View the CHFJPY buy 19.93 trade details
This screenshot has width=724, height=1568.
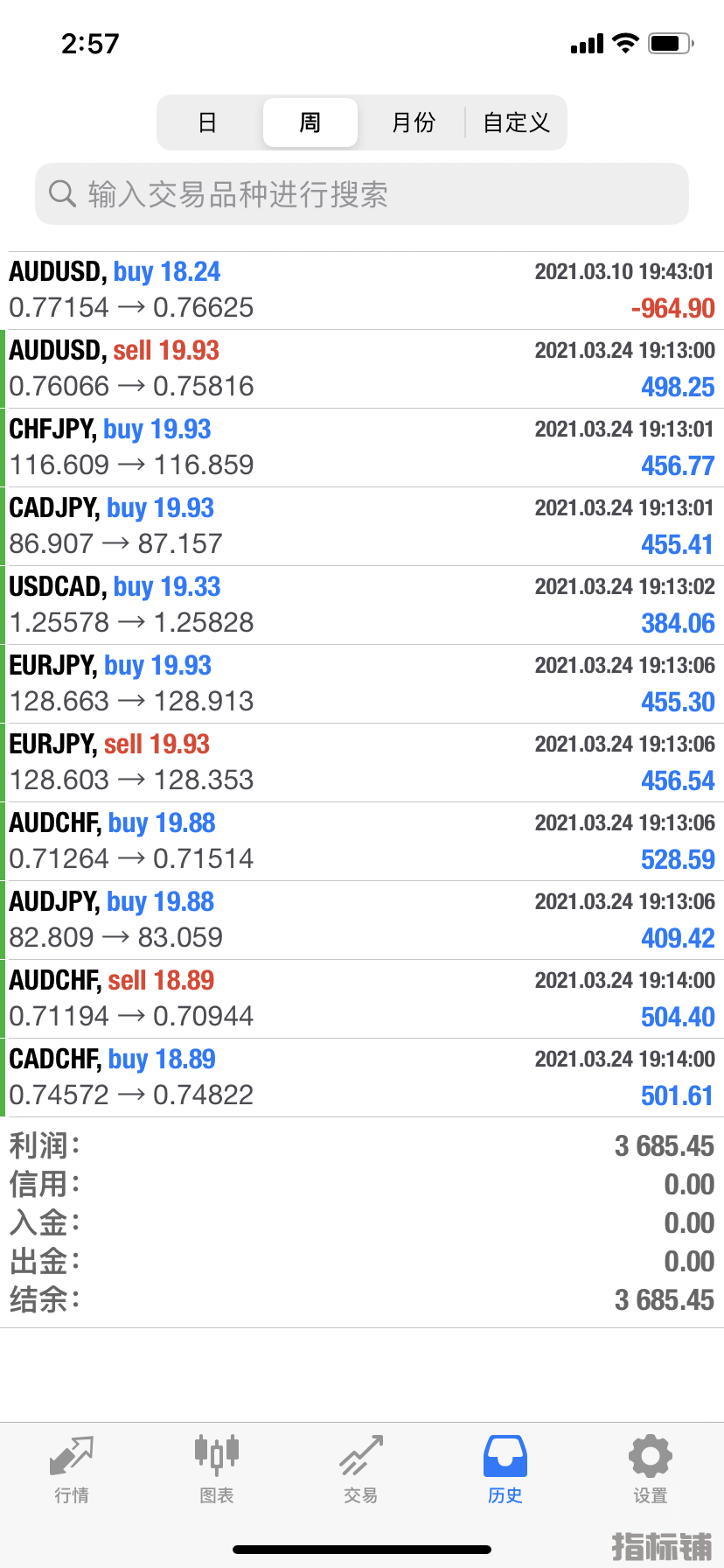pyautogui.click(x=362, y=448)
